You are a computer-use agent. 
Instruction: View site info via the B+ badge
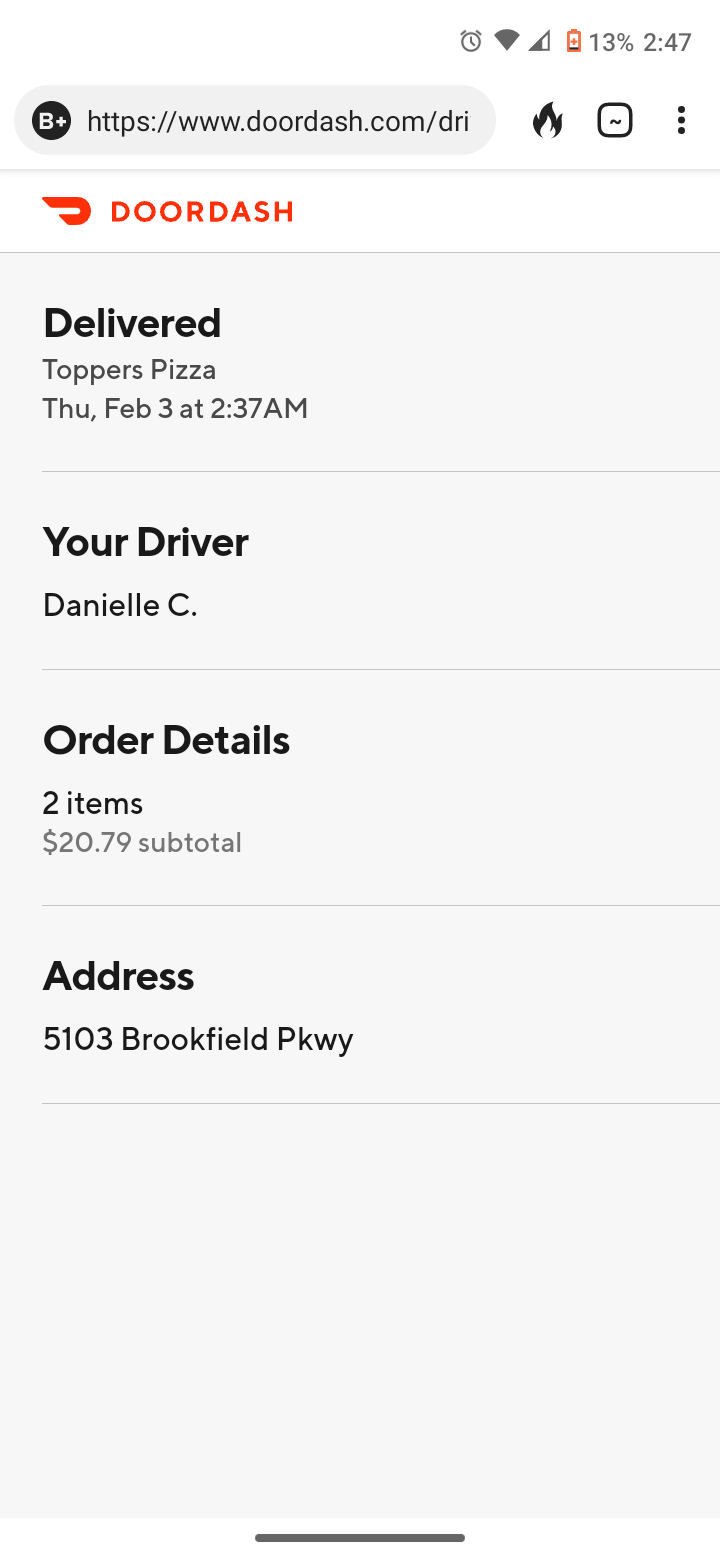tap(51, 121)
